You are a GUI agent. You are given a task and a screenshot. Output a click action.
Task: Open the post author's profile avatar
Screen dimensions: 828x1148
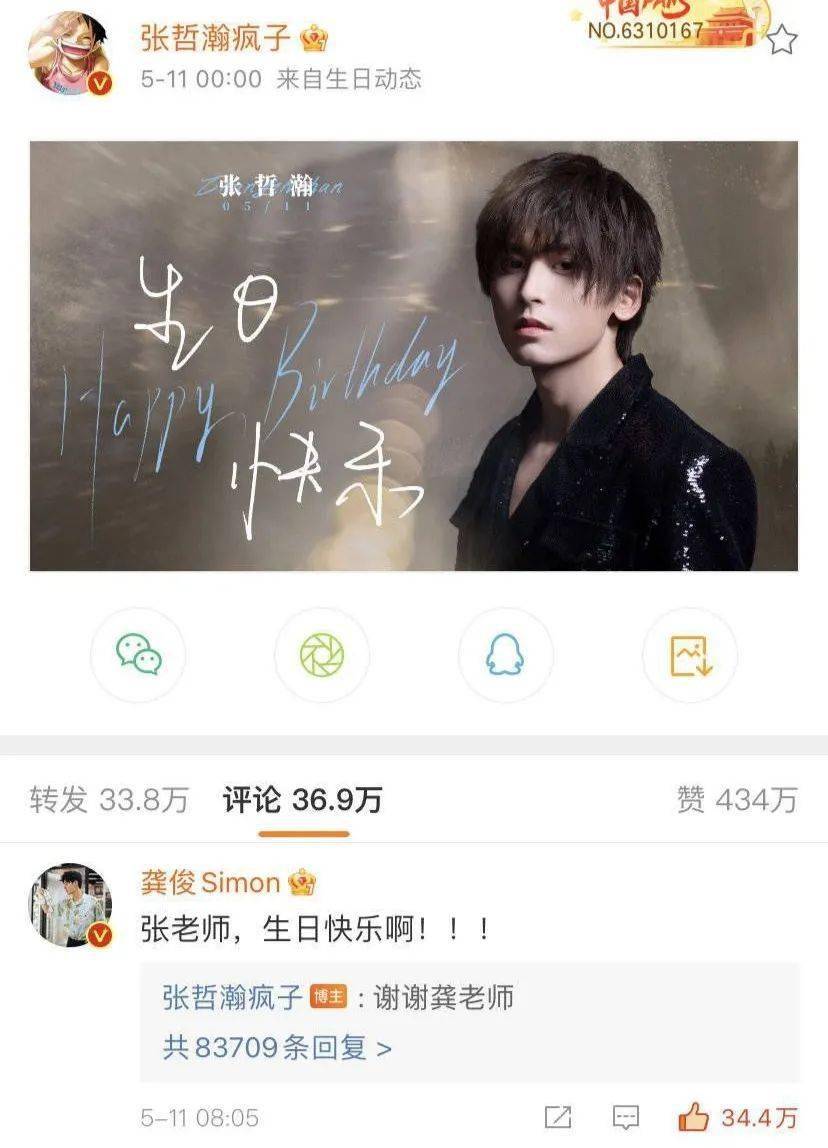click(68, 54)
